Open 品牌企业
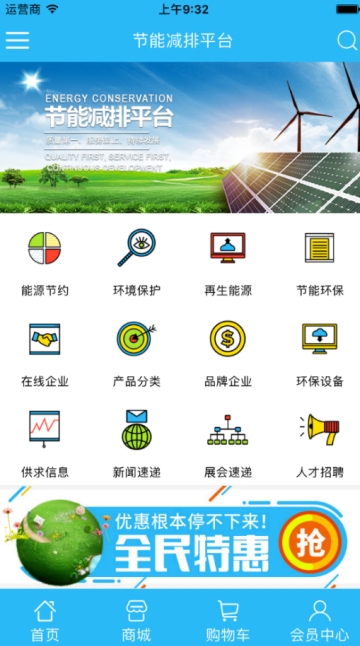The height and width of the screenshot is (646, 360). 228,354
